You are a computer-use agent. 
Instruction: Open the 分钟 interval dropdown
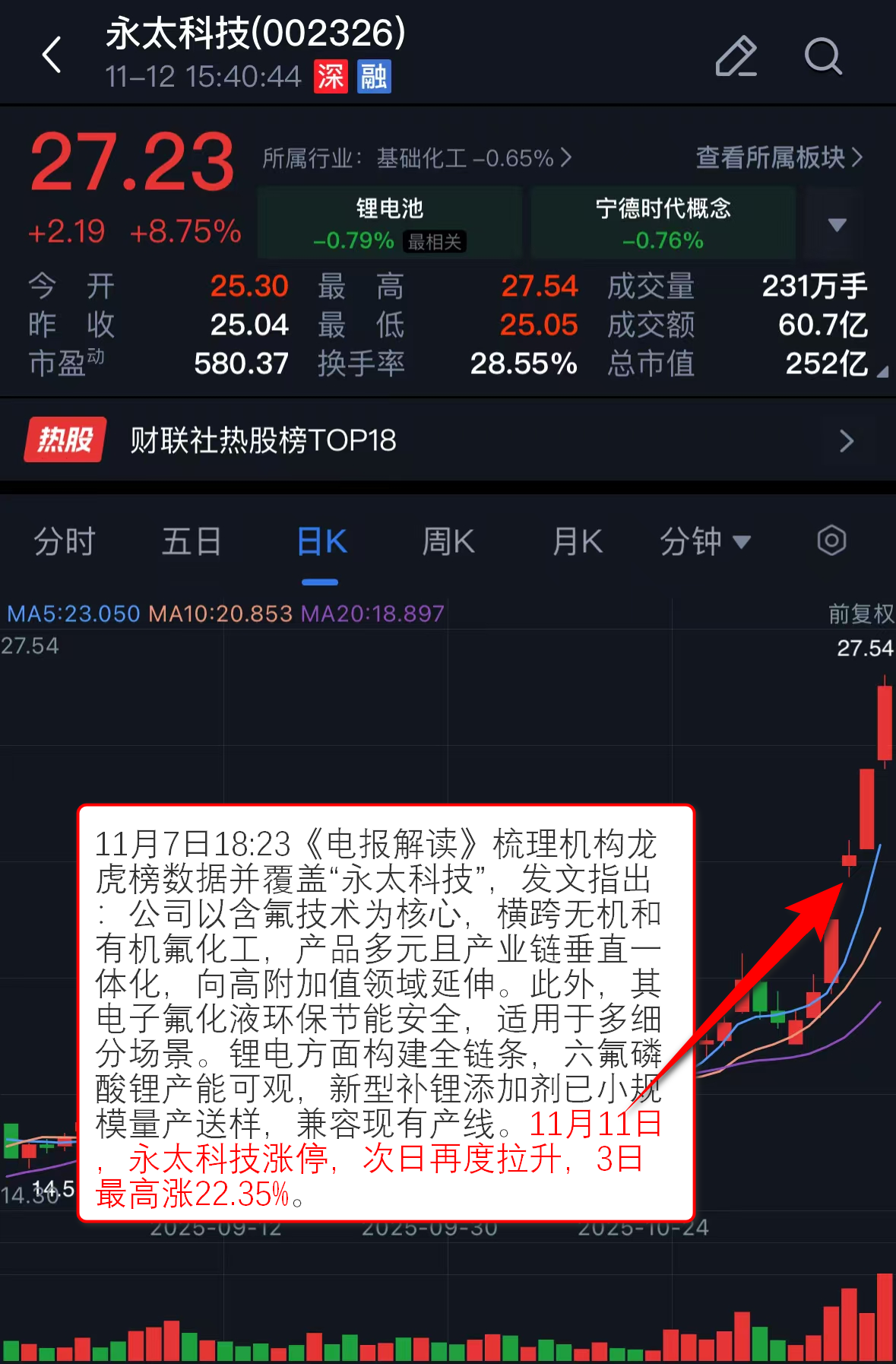click(704, 542)
